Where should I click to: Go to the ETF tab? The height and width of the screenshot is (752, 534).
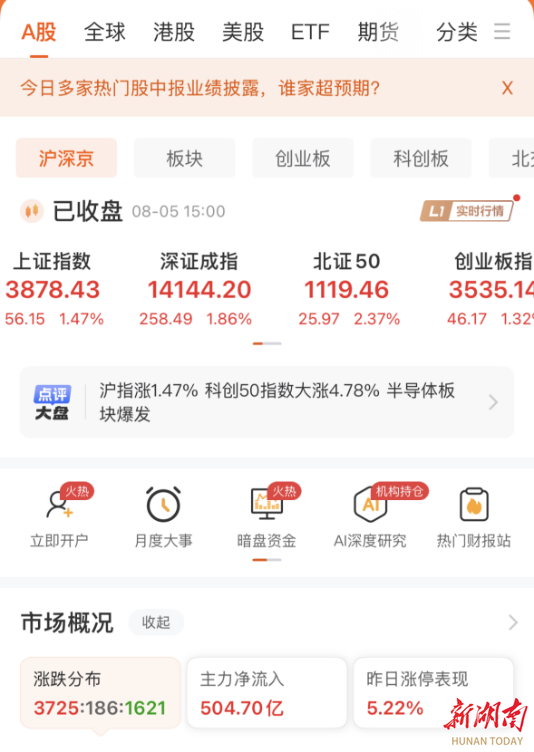point(310,32)
